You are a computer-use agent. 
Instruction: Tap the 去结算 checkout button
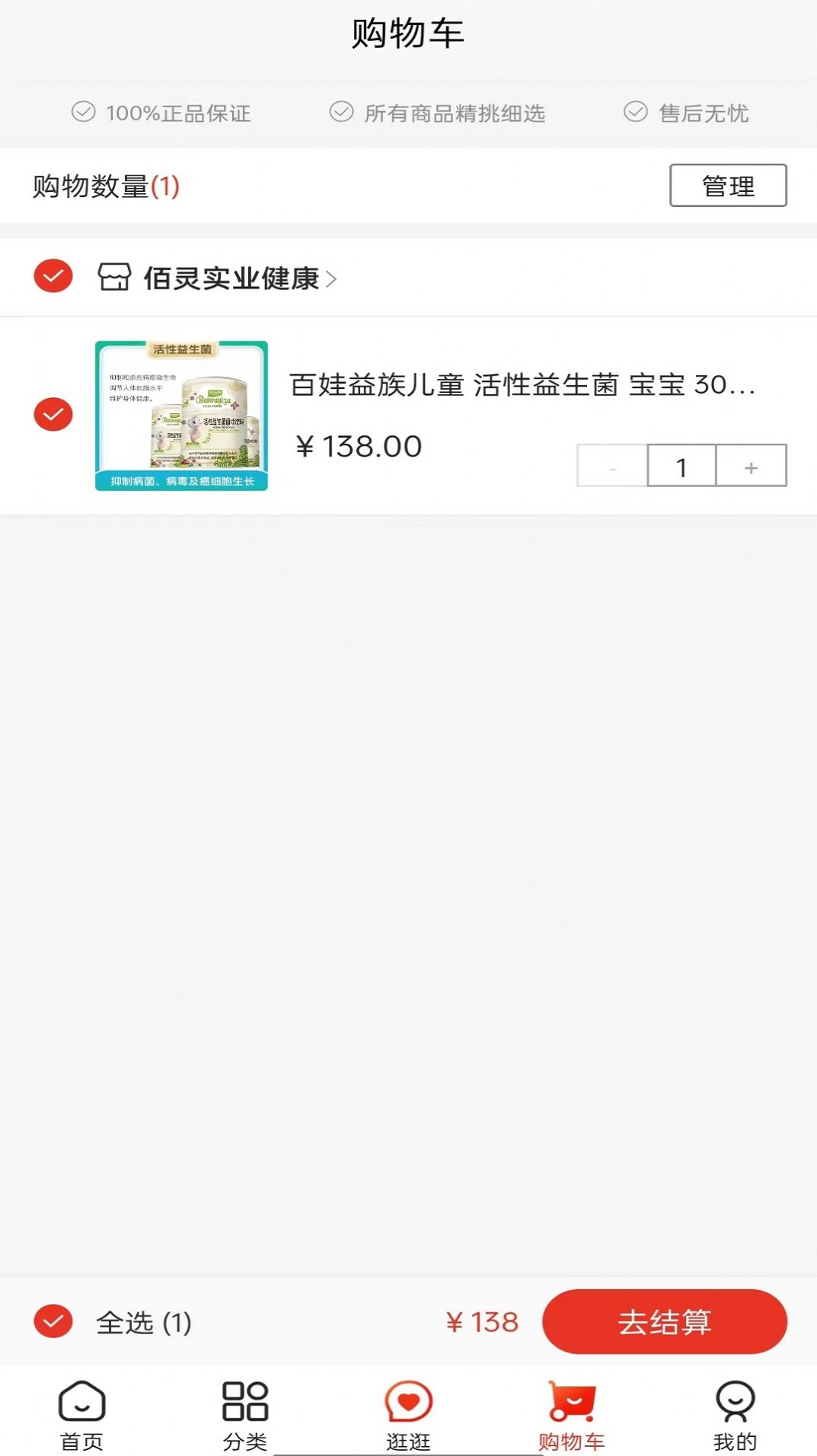(665, 1323)
